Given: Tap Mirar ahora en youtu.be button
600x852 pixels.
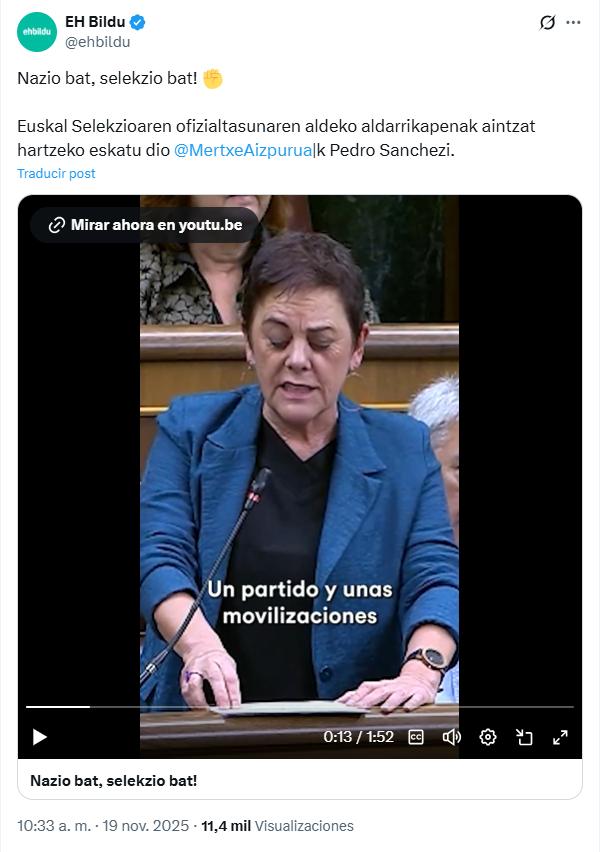Looking at the screenshot, I should 145,225.
